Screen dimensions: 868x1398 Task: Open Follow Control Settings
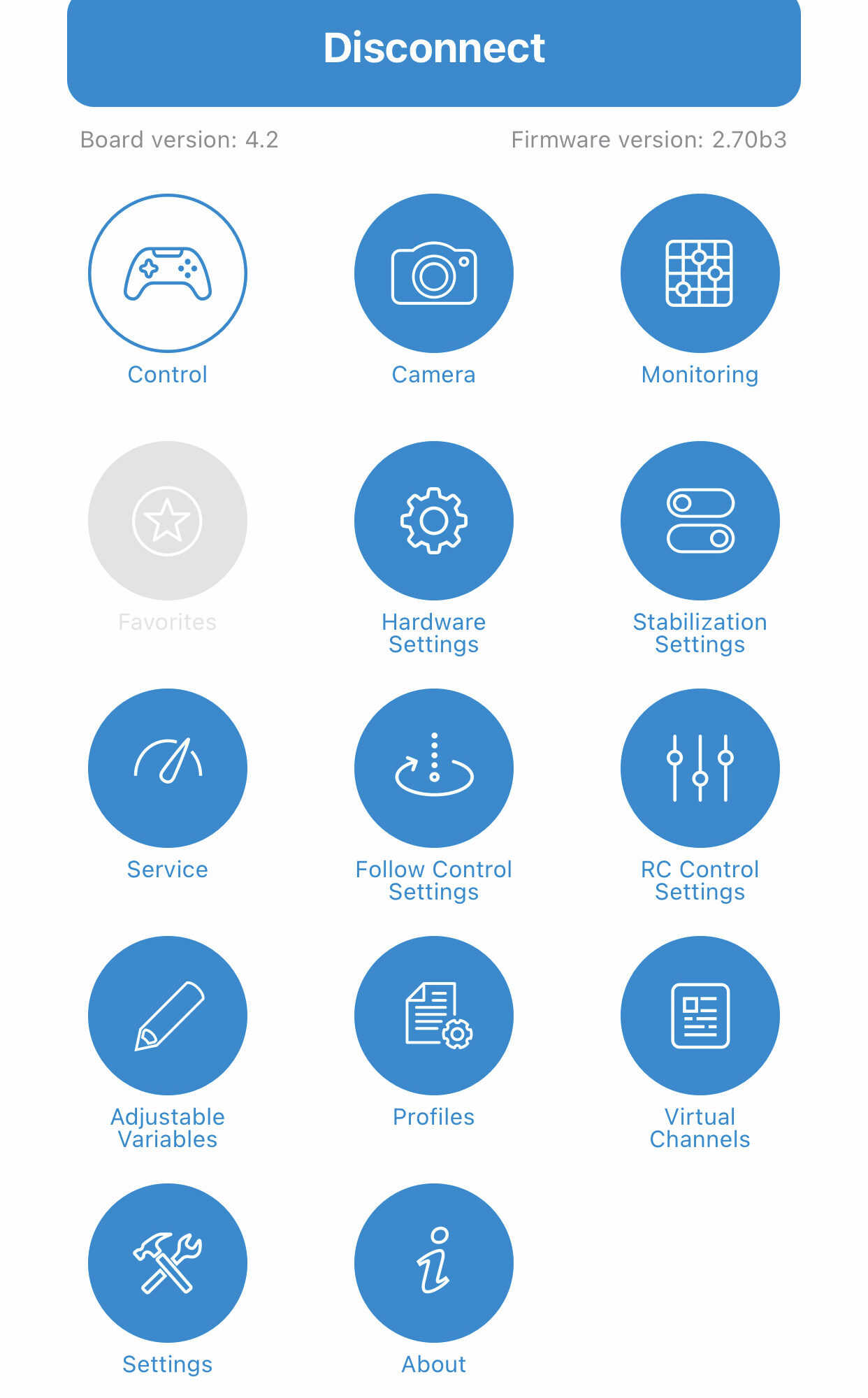point(434,768)
